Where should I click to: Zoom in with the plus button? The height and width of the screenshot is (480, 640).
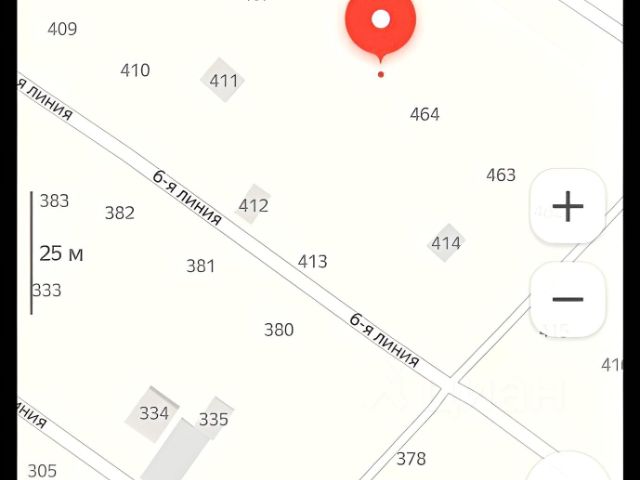pos(567,207)
